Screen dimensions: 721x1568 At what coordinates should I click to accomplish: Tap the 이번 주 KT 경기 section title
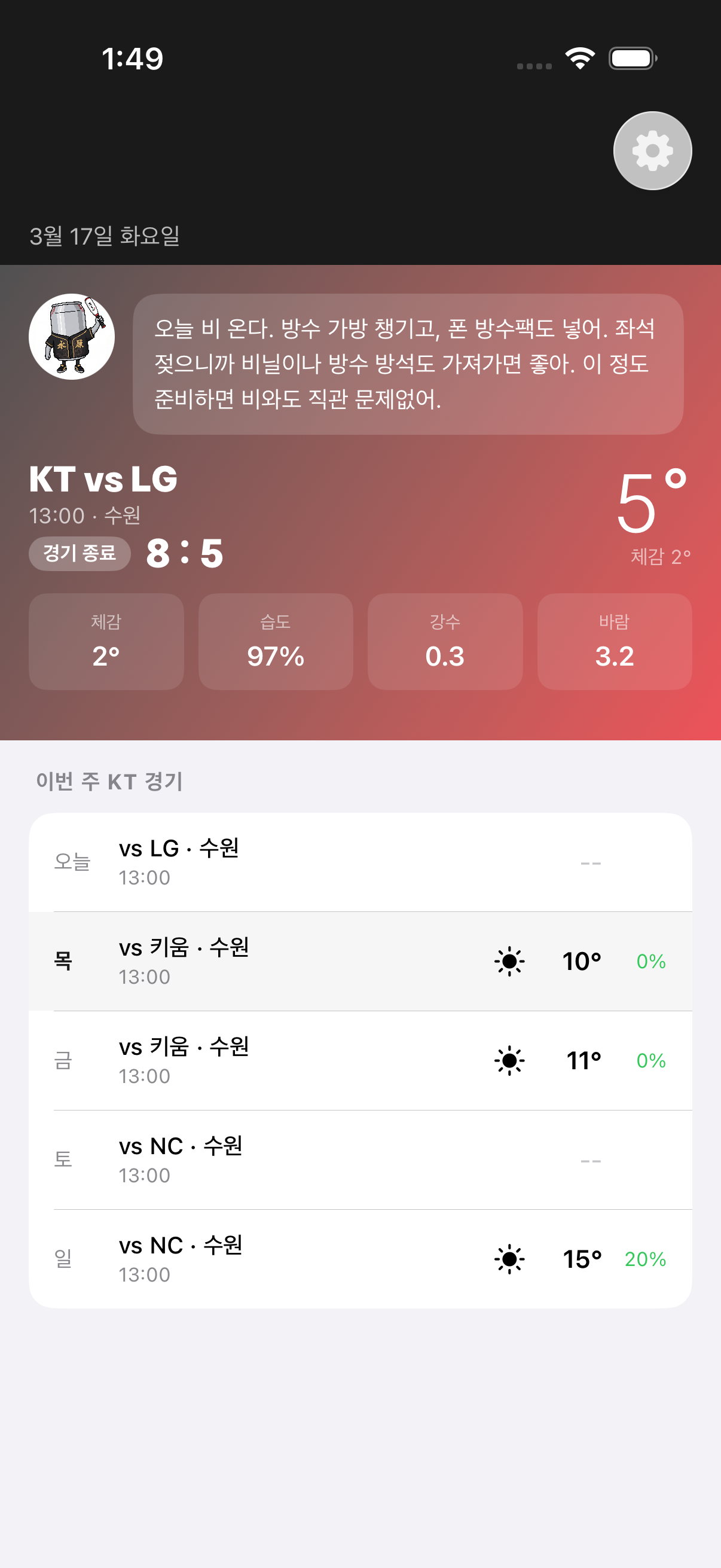109,783
